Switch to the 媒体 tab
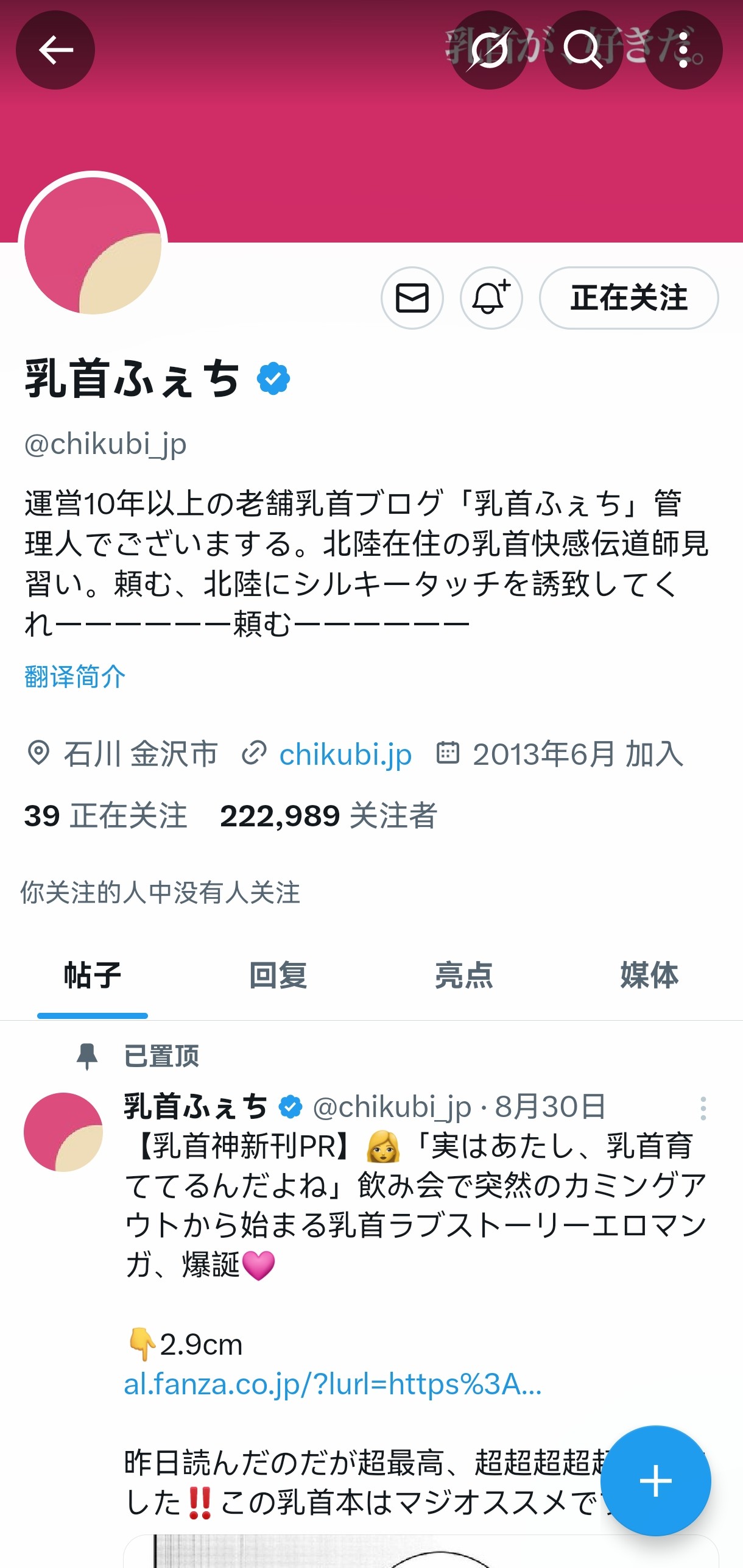 (x=649, y=975)
